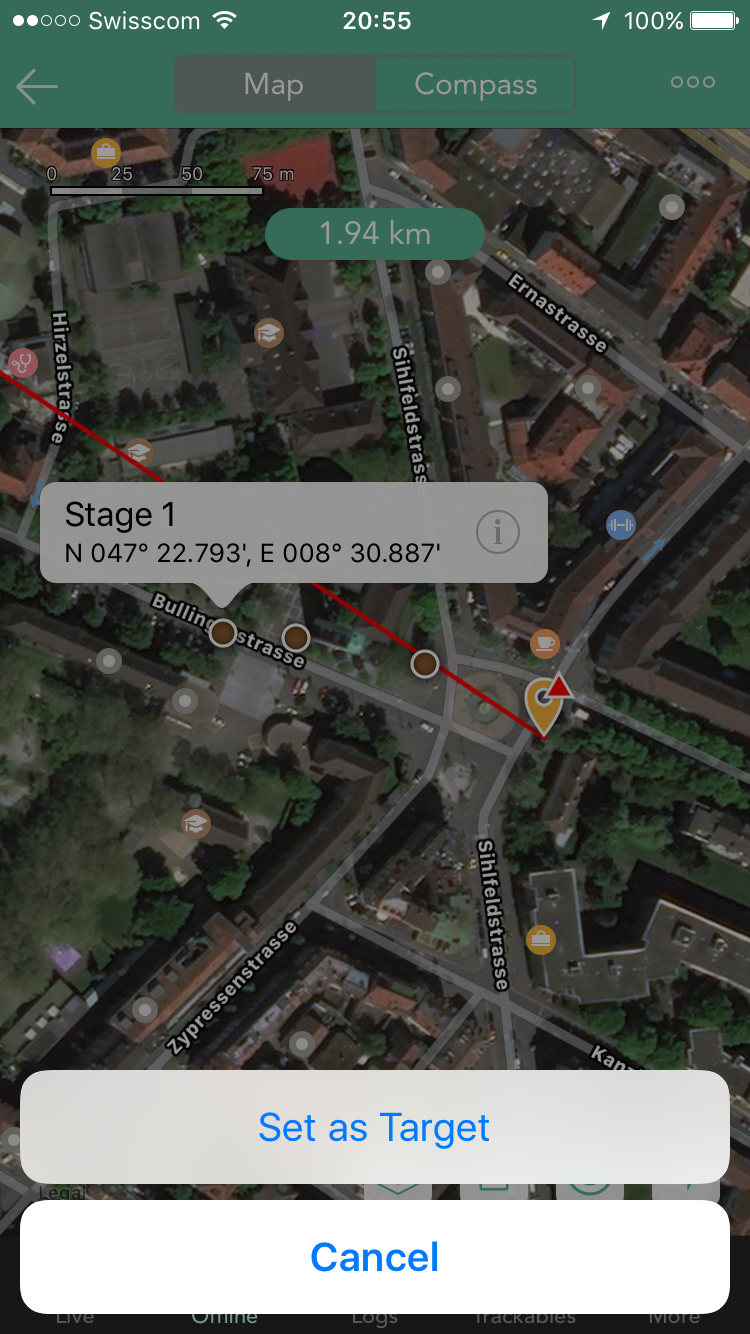The height and width of the screenshot is (1334, 750).
Task: Open info for Stage 1 callout
Action: click(498, 533)
